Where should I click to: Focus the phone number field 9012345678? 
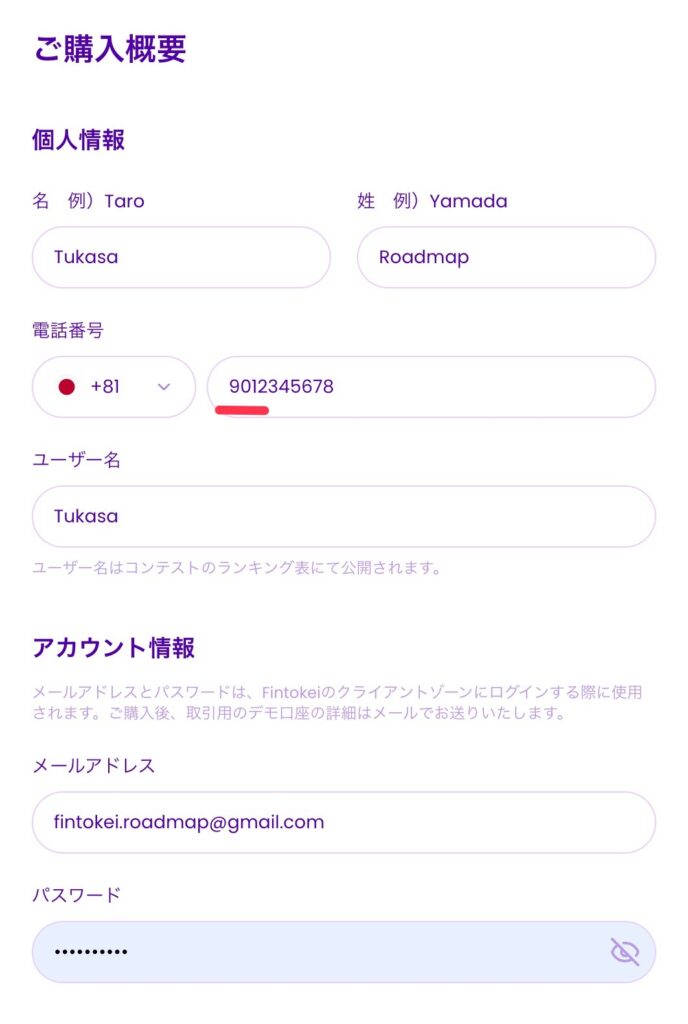[x=430, y=387]
